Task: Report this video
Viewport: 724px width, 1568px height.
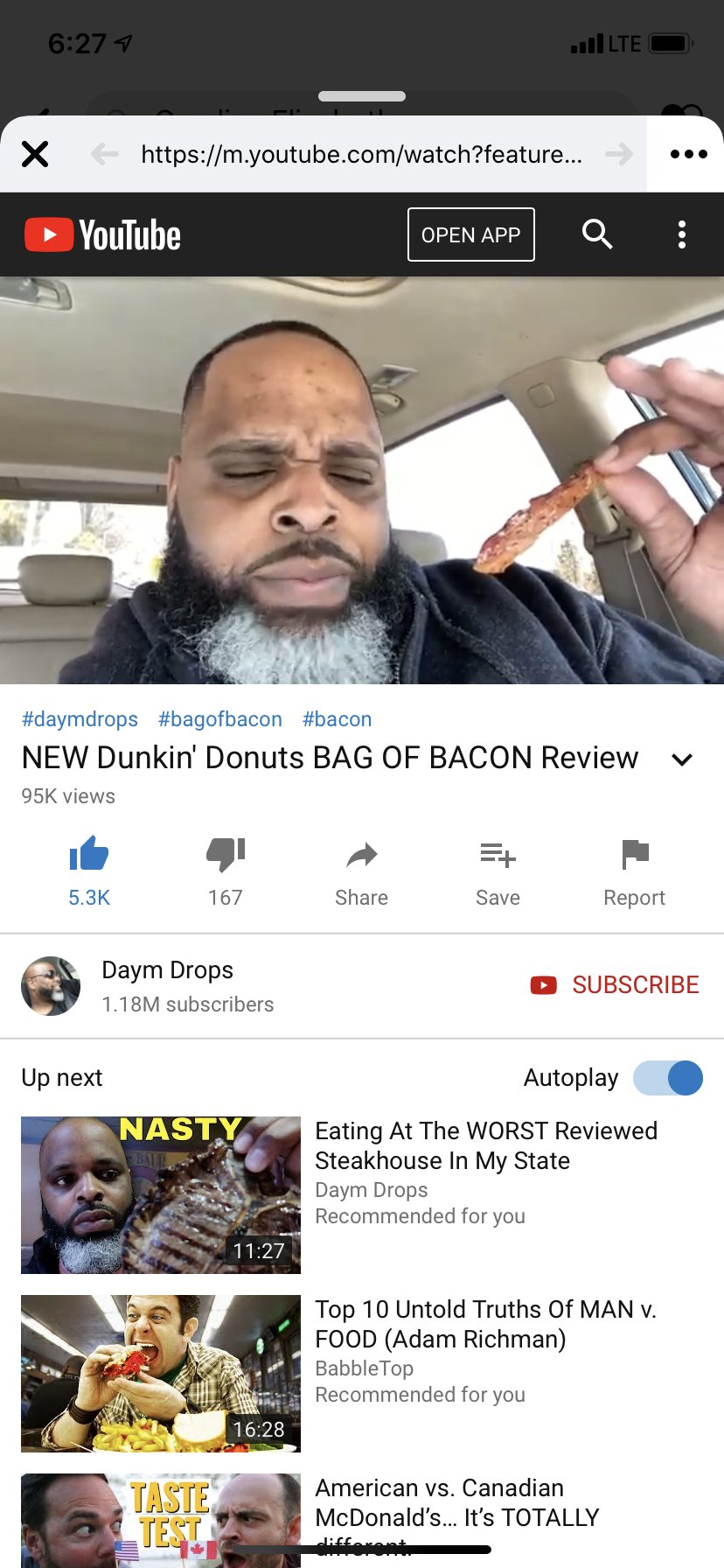Action: pos(634,856)
